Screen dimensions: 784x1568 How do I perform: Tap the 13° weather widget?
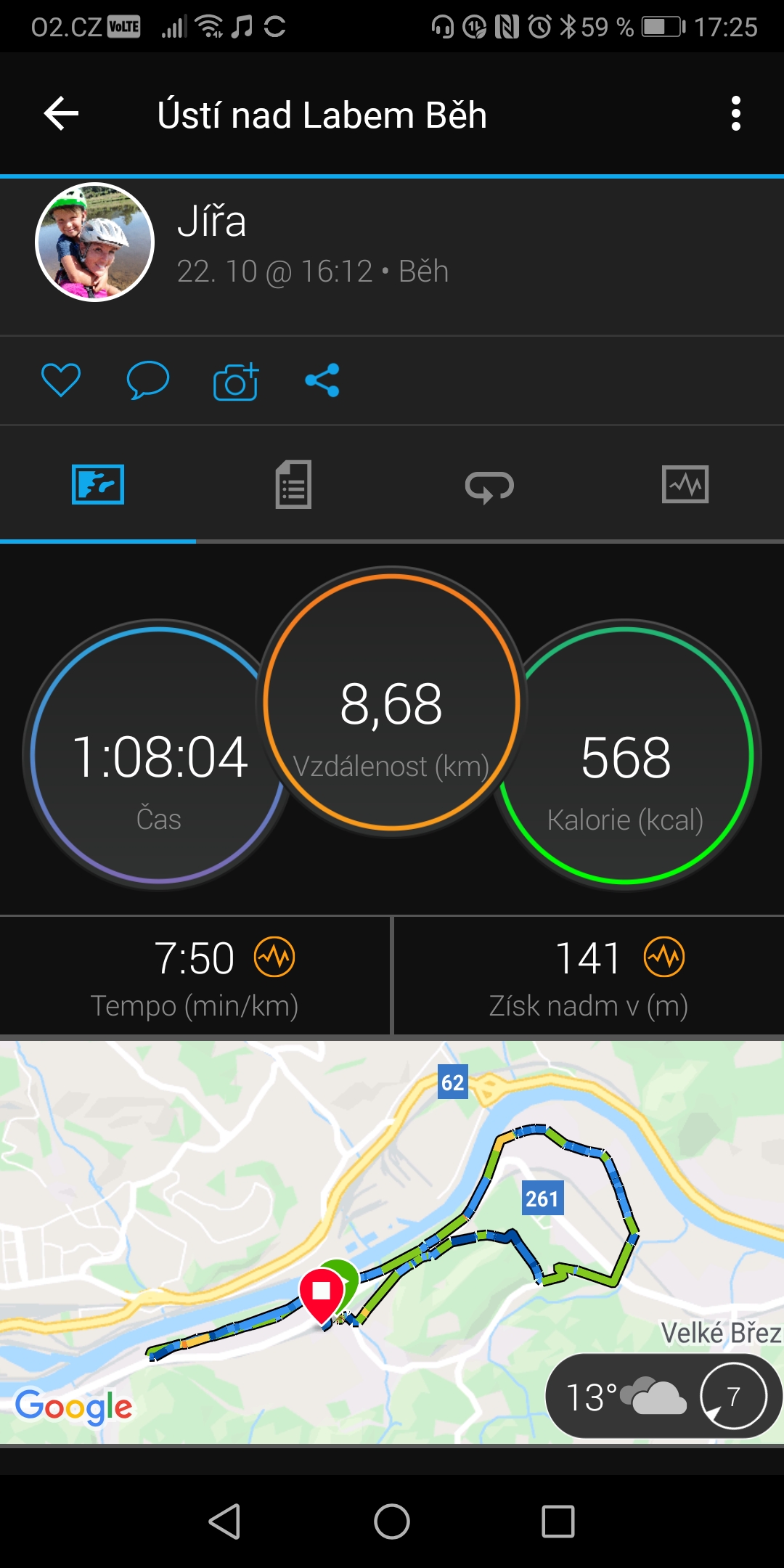[x=663, y=1396]
